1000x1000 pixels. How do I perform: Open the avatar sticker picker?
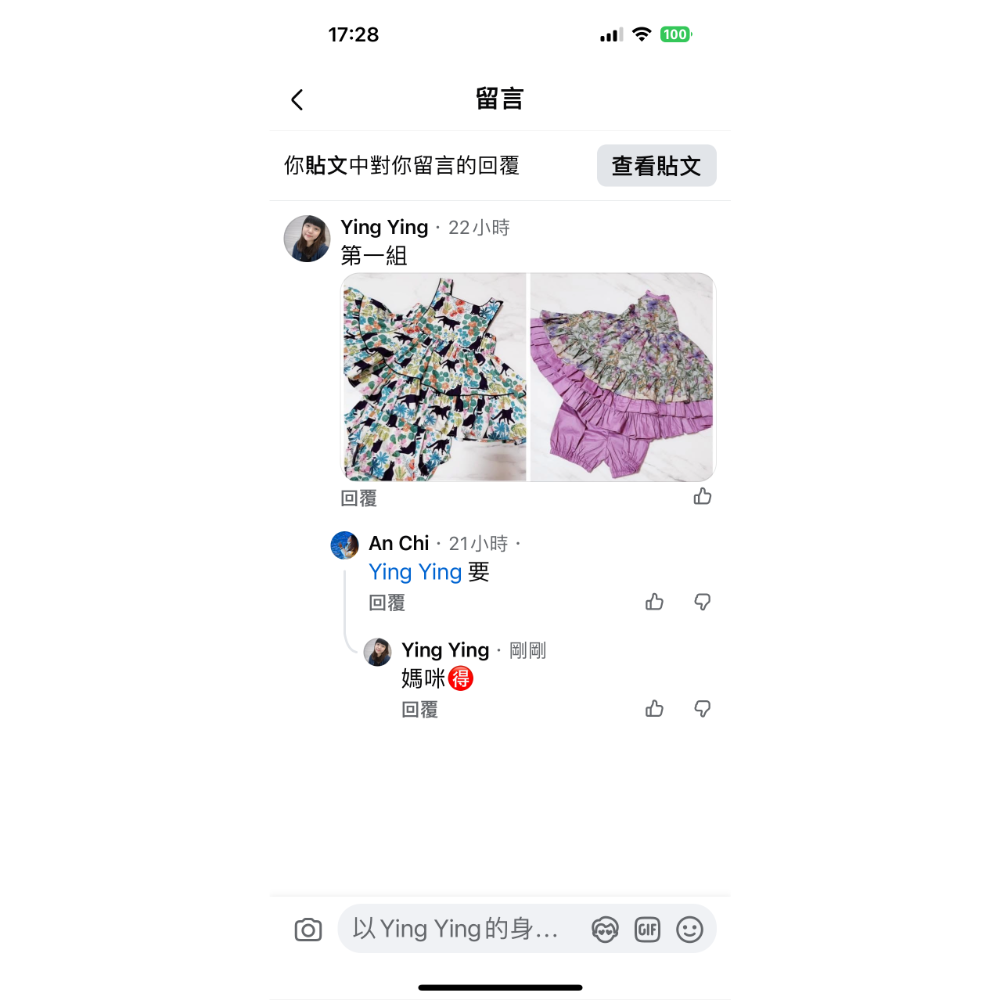click(x=604, y=930)
